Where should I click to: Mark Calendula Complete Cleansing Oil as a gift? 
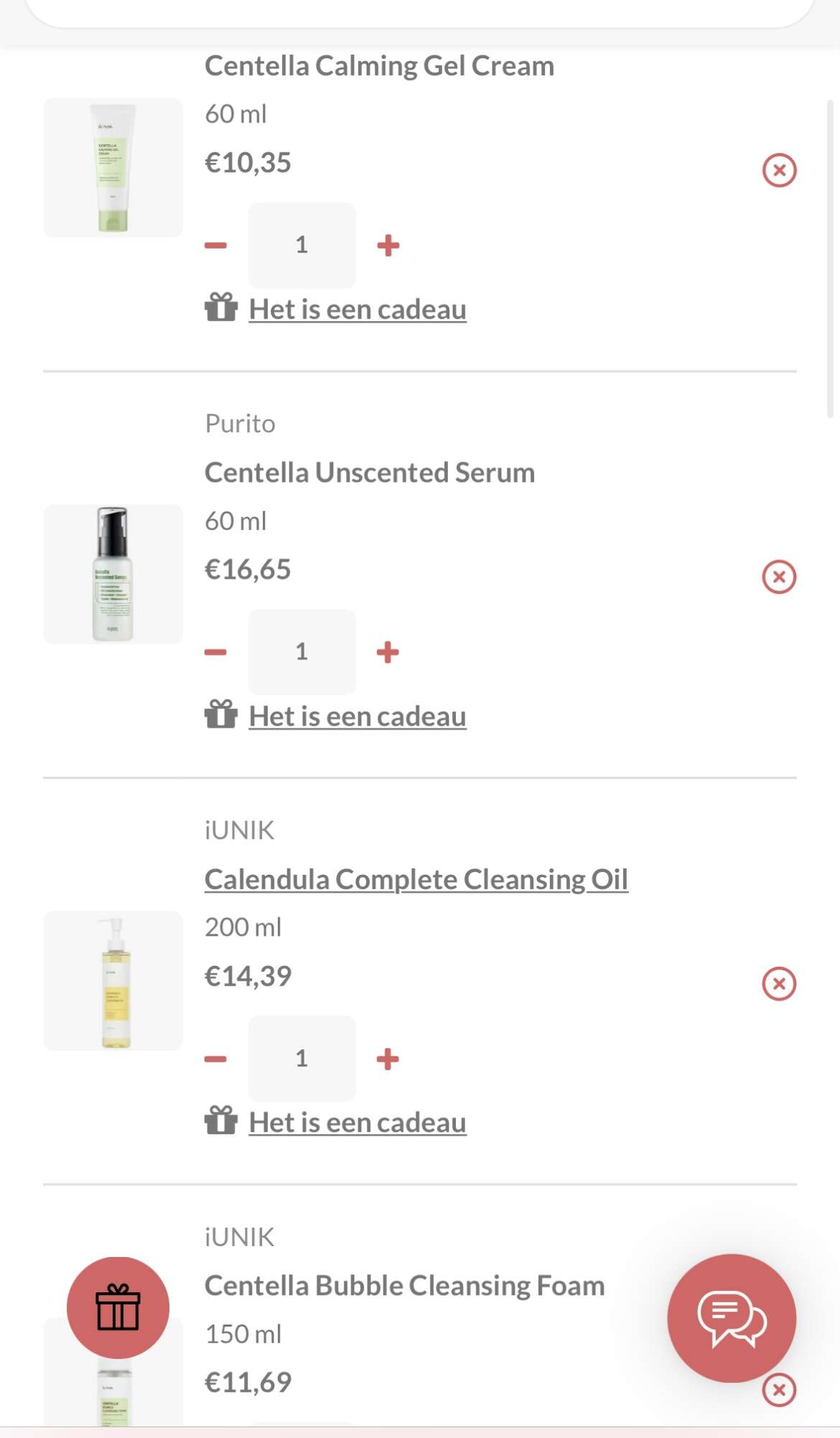(x=357, y=1123)
